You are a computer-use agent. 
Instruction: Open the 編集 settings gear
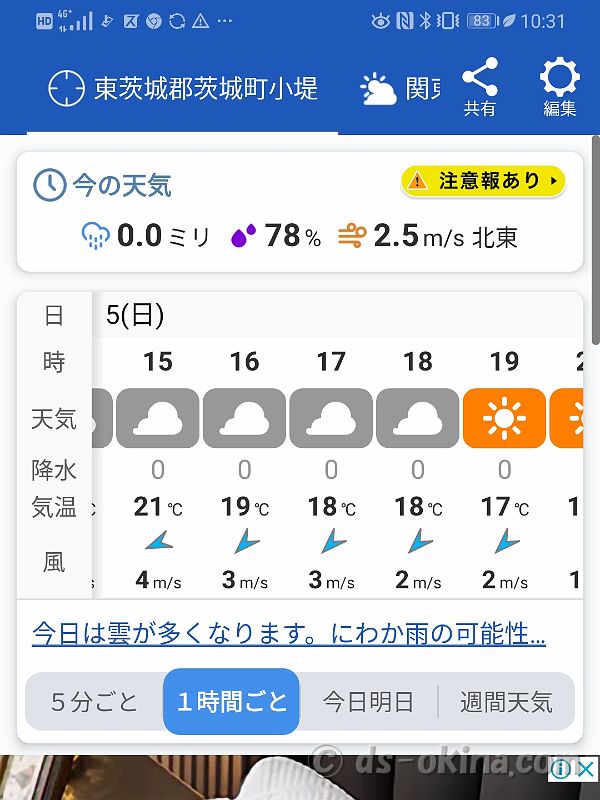[559, 88]
